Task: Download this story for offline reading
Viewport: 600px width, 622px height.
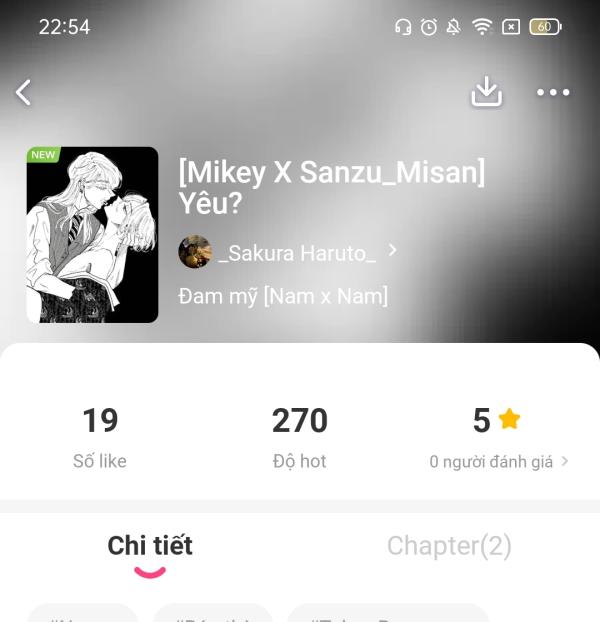Action: point(486,92)
